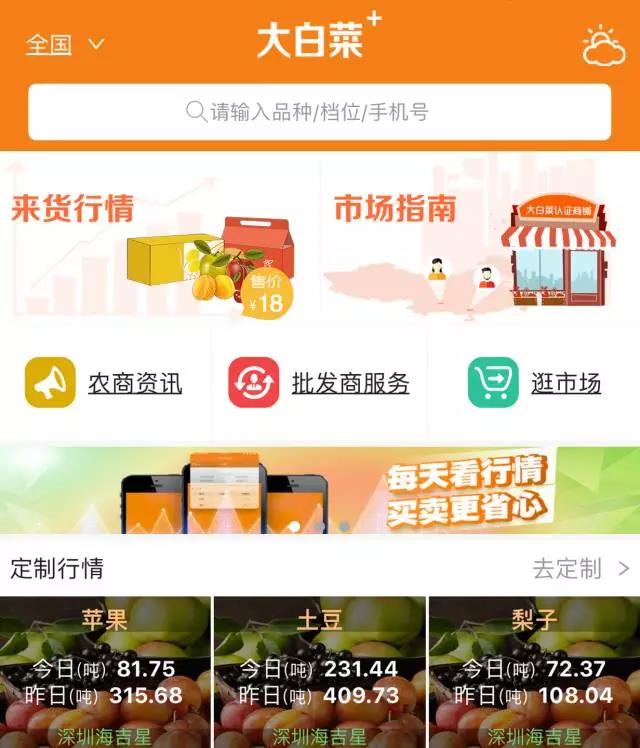Tap the search field for 品种/档位/手机号
Screen dimensions: 640x748
(x=319, y=112)
